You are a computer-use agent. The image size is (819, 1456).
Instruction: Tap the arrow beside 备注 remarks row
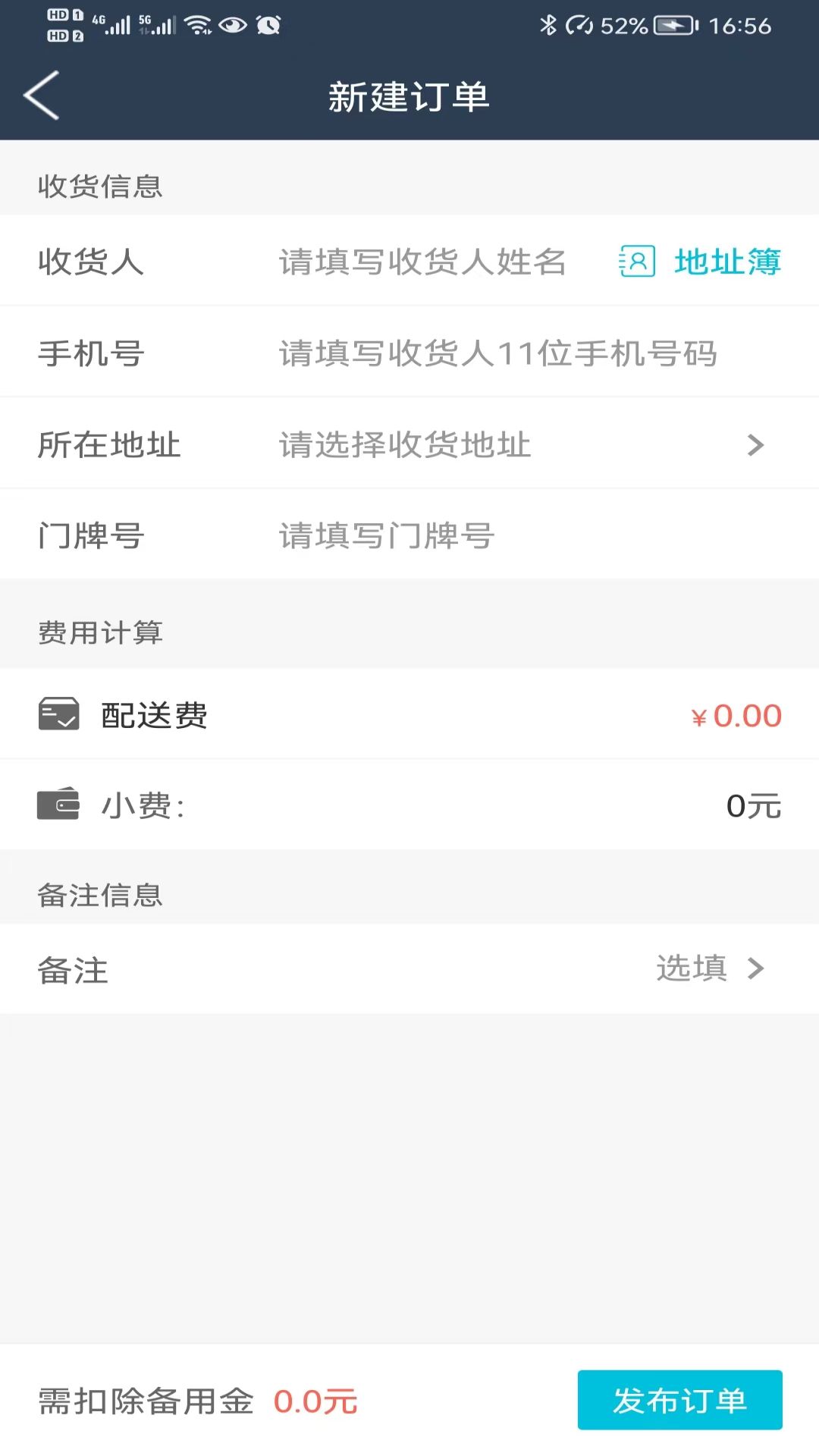[755, 968]
